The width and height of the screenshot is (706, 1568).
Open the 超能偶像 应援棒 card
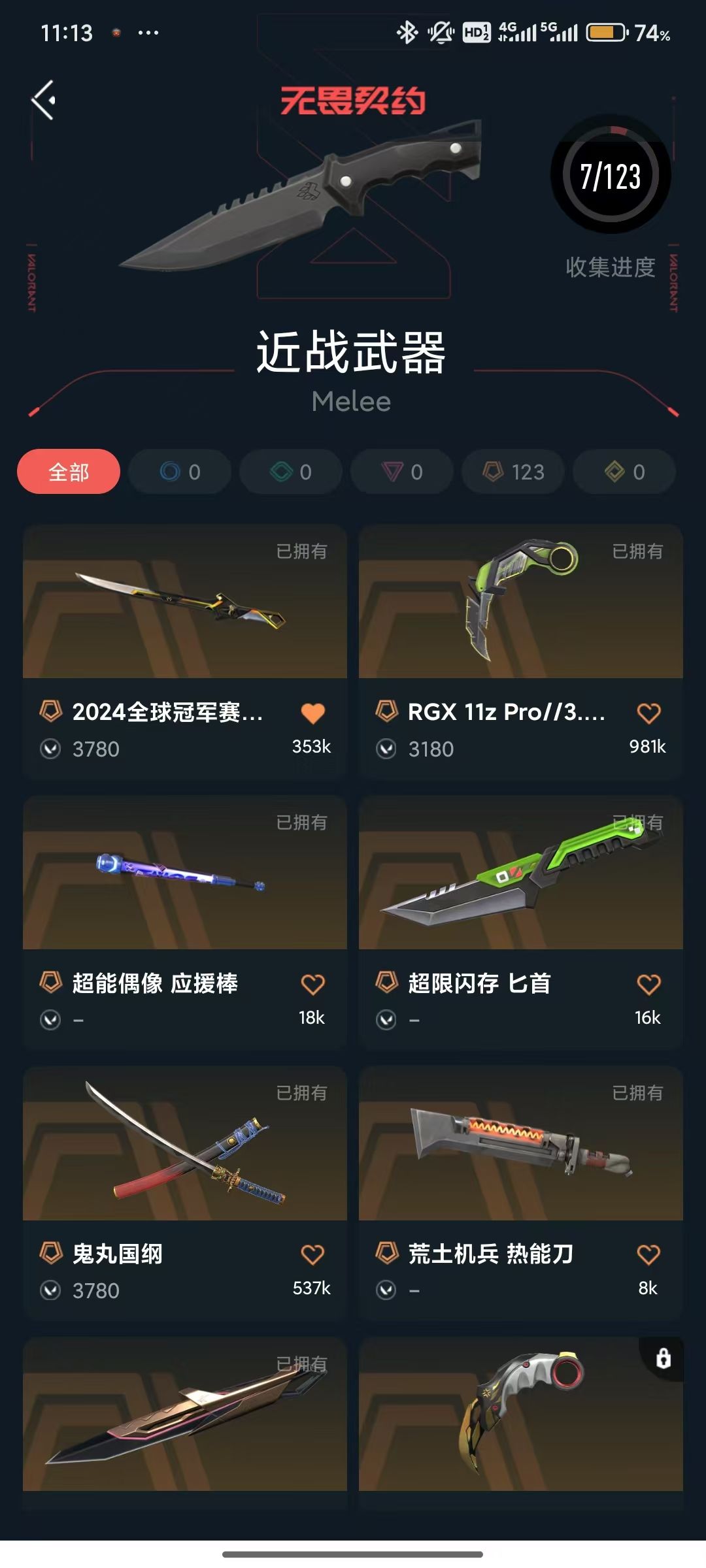(x=185, y=922)
